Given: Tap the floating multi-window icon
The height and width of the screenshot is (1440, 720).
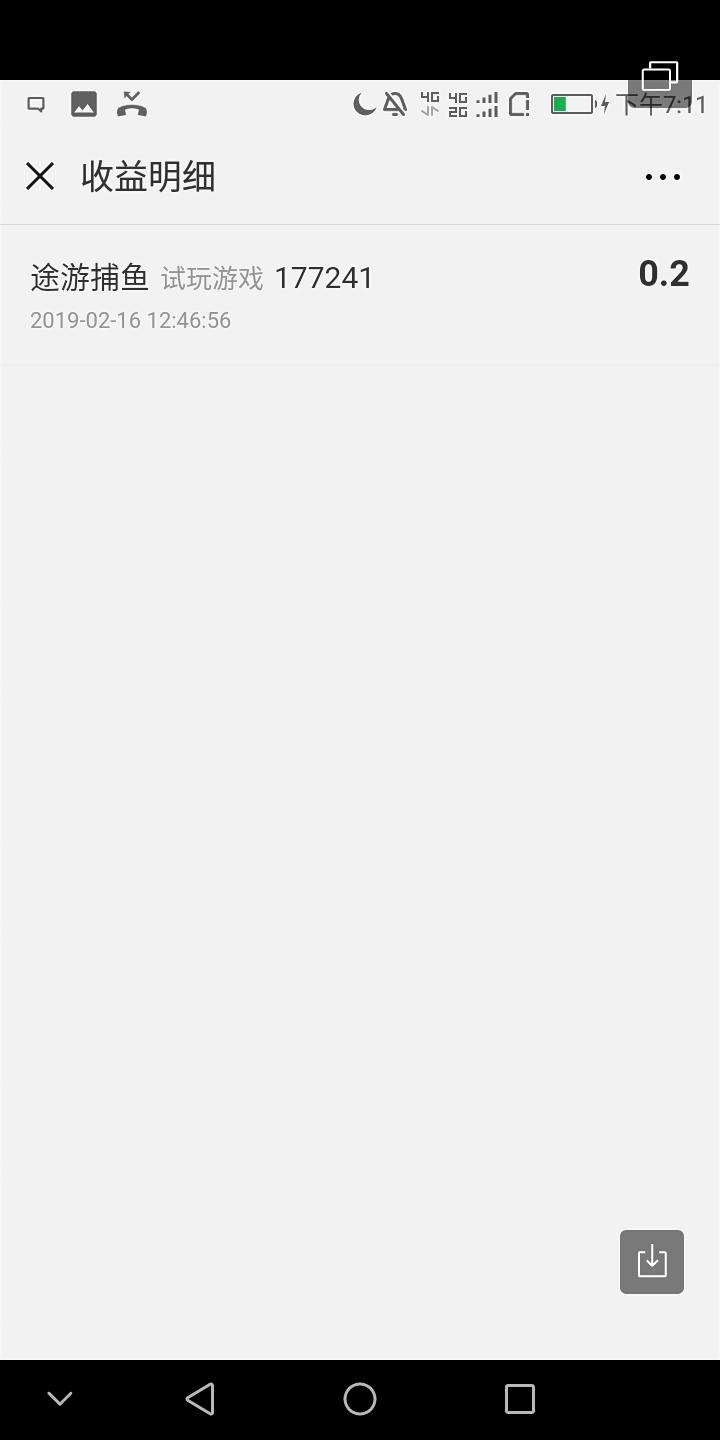Looking at the screenshot, I should click(660, 77).
